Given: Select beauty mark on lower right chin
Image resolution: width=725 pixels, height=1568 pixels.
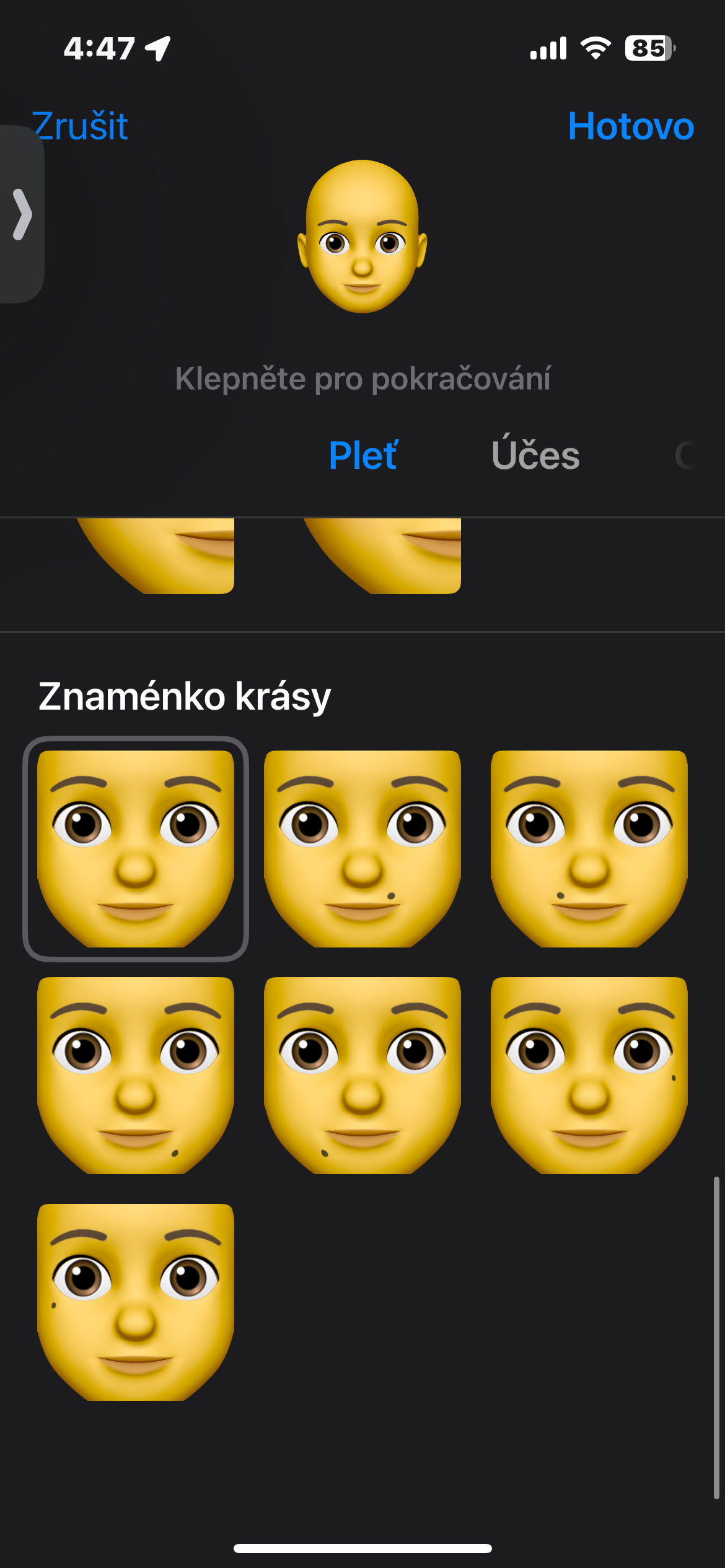Looking at the screenshot, I should 136,1075.
